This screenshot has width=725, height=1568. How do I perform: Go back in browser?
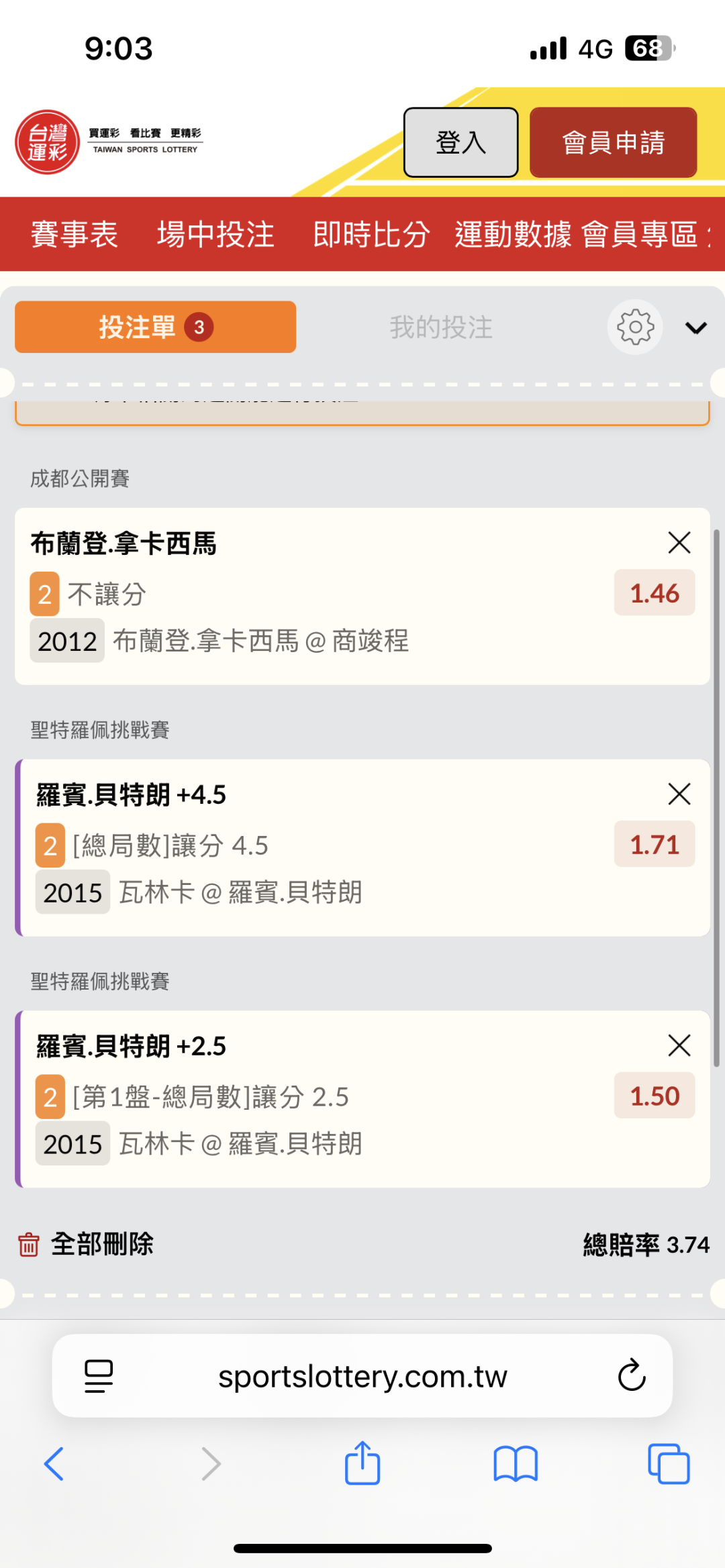click(54, 1463)
